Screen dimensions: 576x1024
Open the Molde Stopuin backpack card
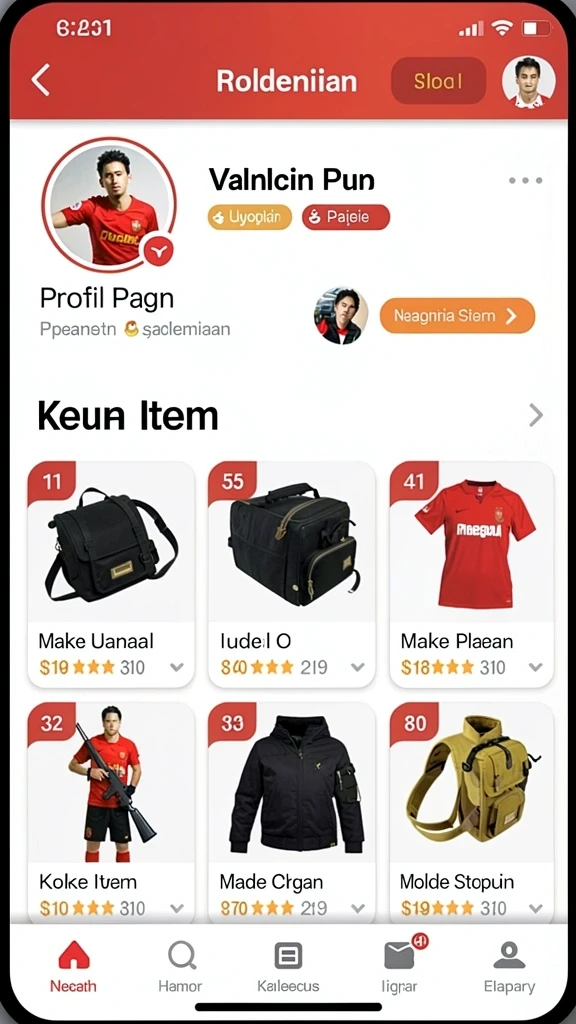coord(472,812)
